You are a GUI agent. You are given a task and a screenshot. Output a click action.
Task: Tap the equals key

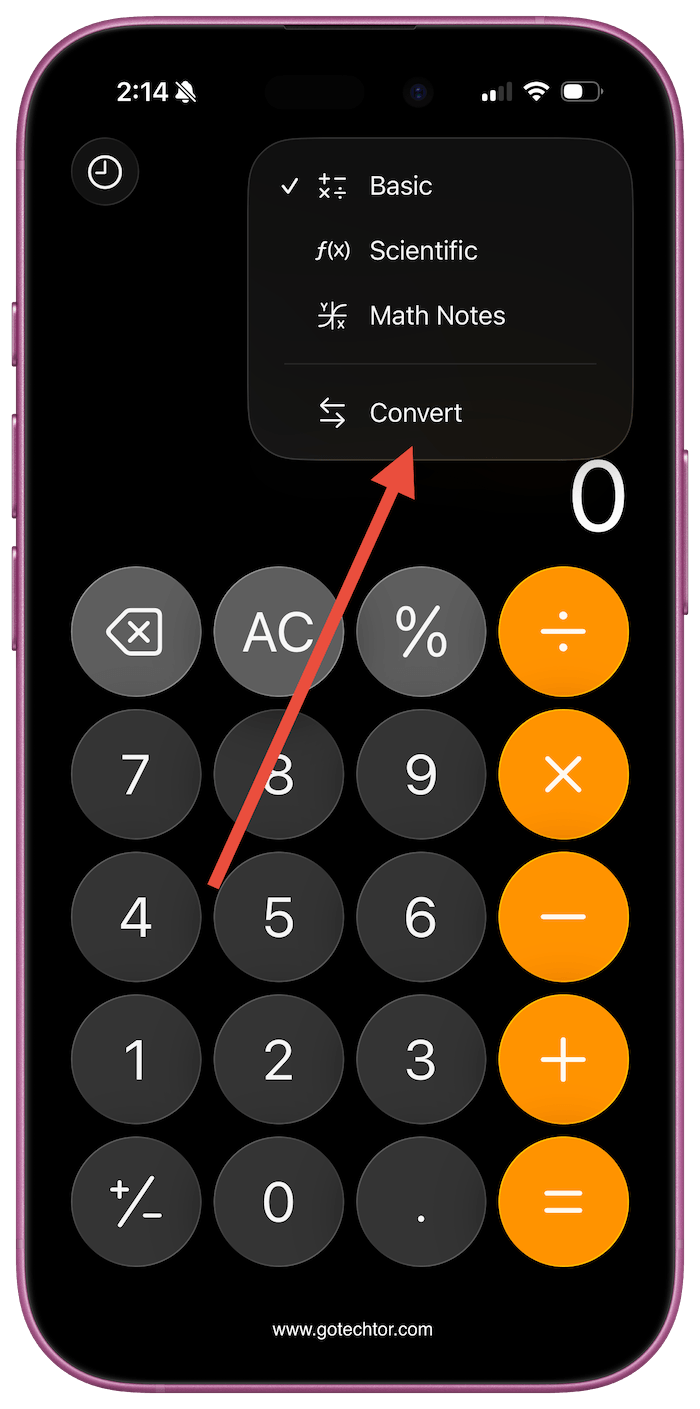pyautogui.click(x=563, y=1202)
